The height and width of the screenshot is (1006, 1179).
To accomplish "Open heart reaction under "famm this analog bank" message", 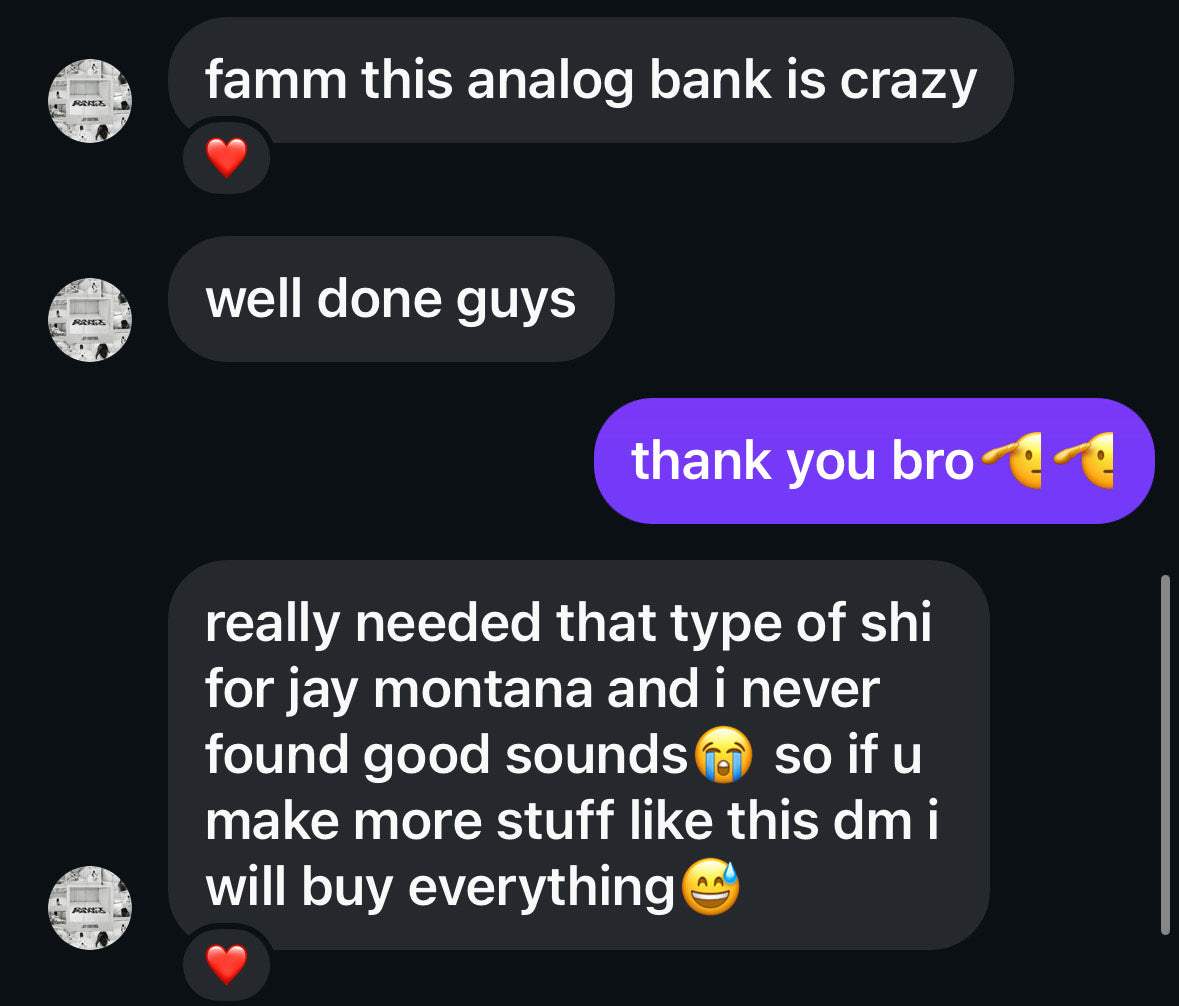I will pyautogui.click(x=227, y=157).
